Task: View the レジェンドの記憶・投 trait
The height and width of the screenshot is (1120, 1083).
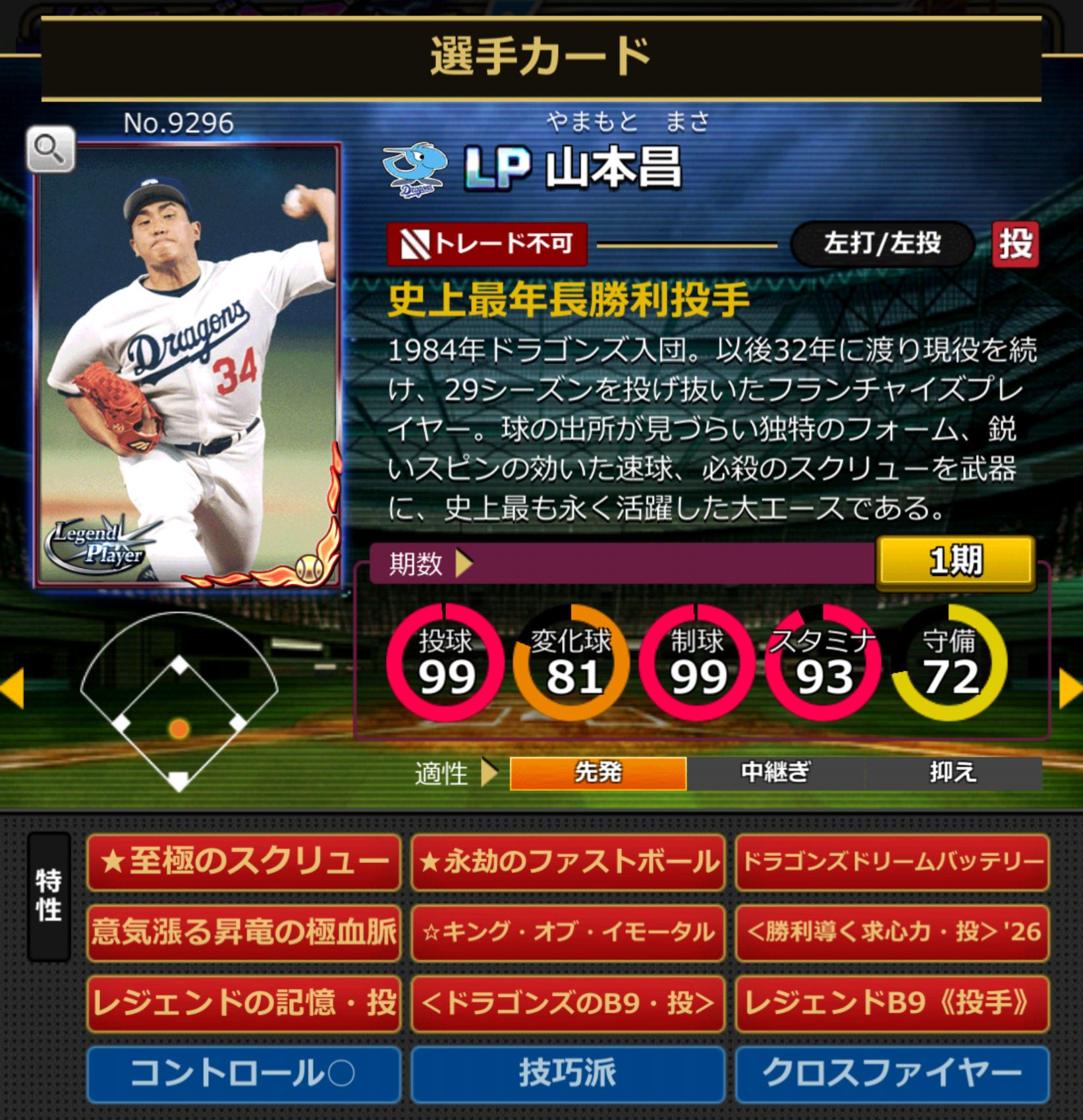Action: click(244, 1003)
